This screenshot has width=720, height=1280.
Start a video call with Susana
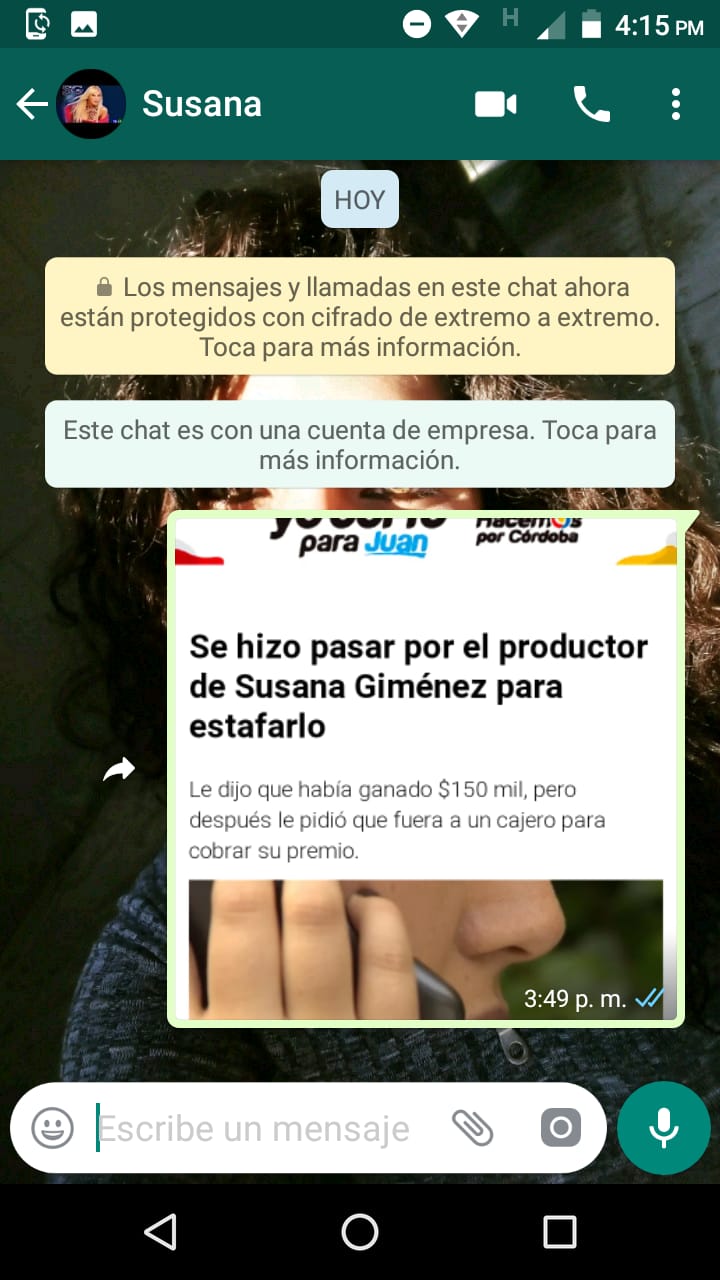495,104
